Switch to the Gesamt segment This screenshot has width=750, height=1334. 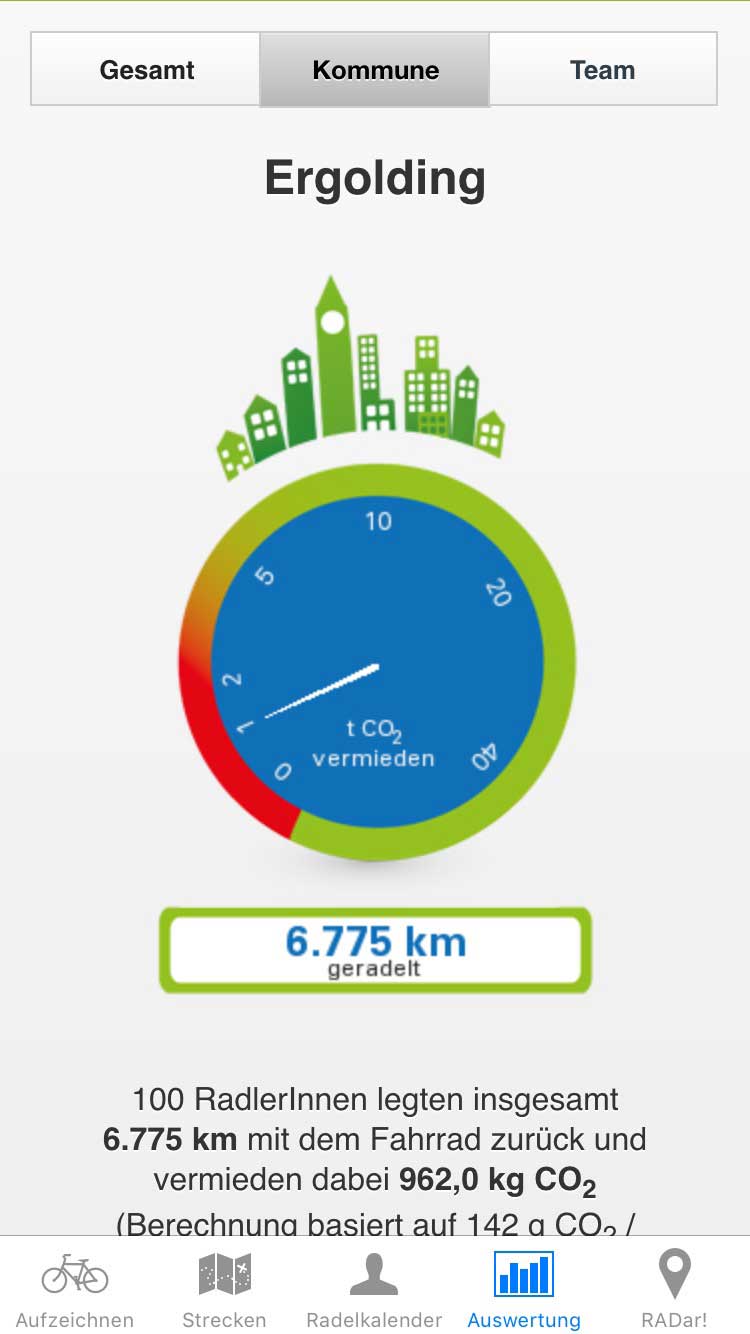pos(146,69)
